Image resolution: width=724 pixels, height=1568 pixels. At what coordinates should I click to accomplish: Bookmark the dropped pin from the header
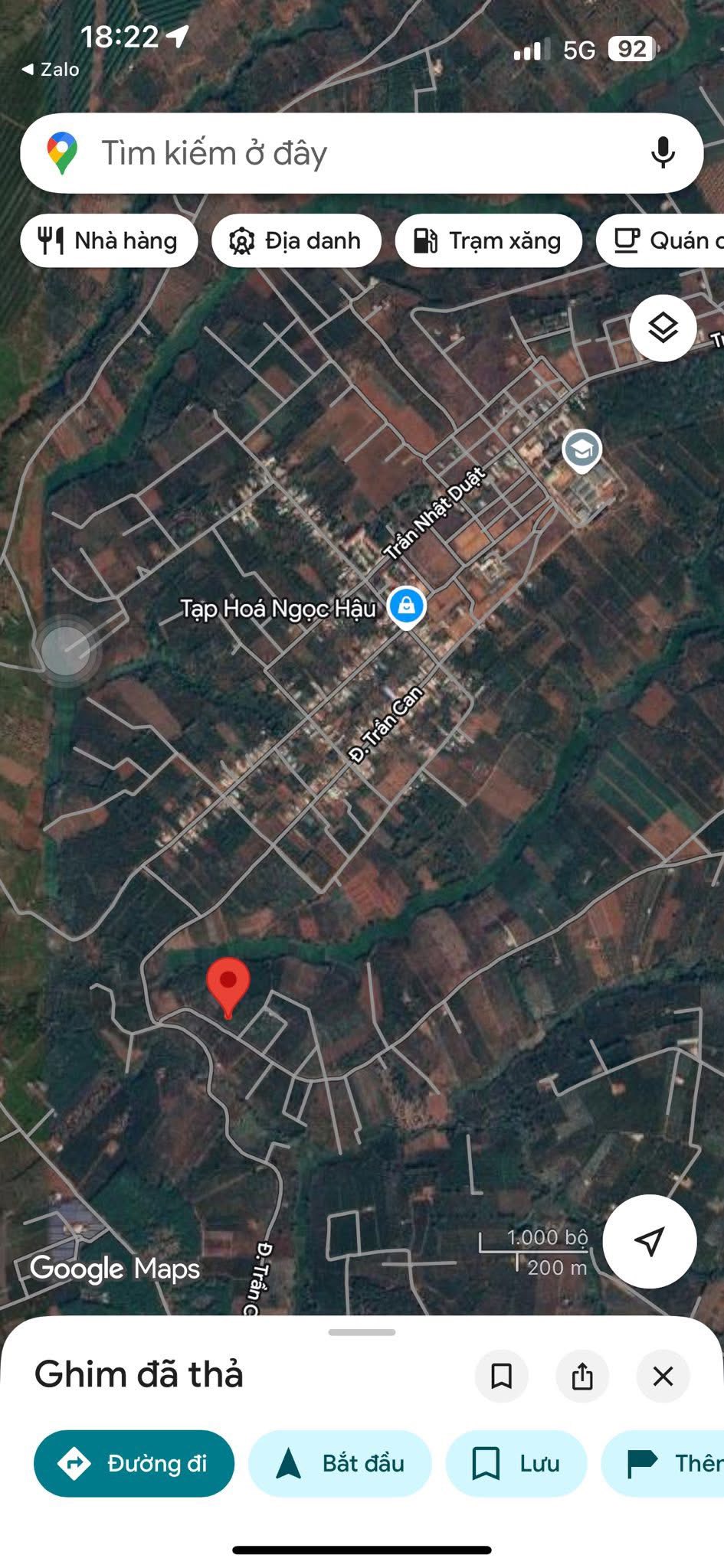pos(502,1376)
